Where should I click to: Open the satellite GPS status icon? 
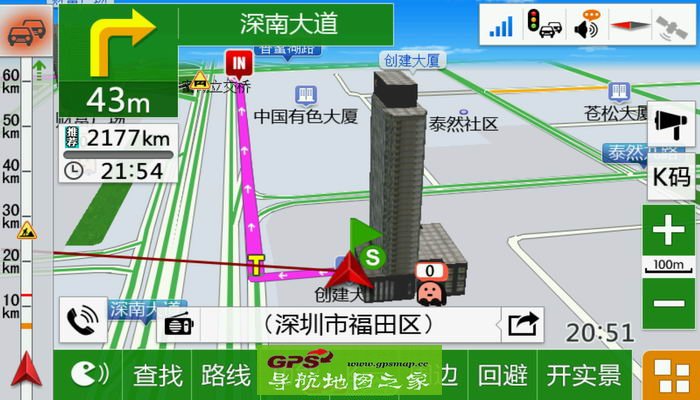click(668, 26)
